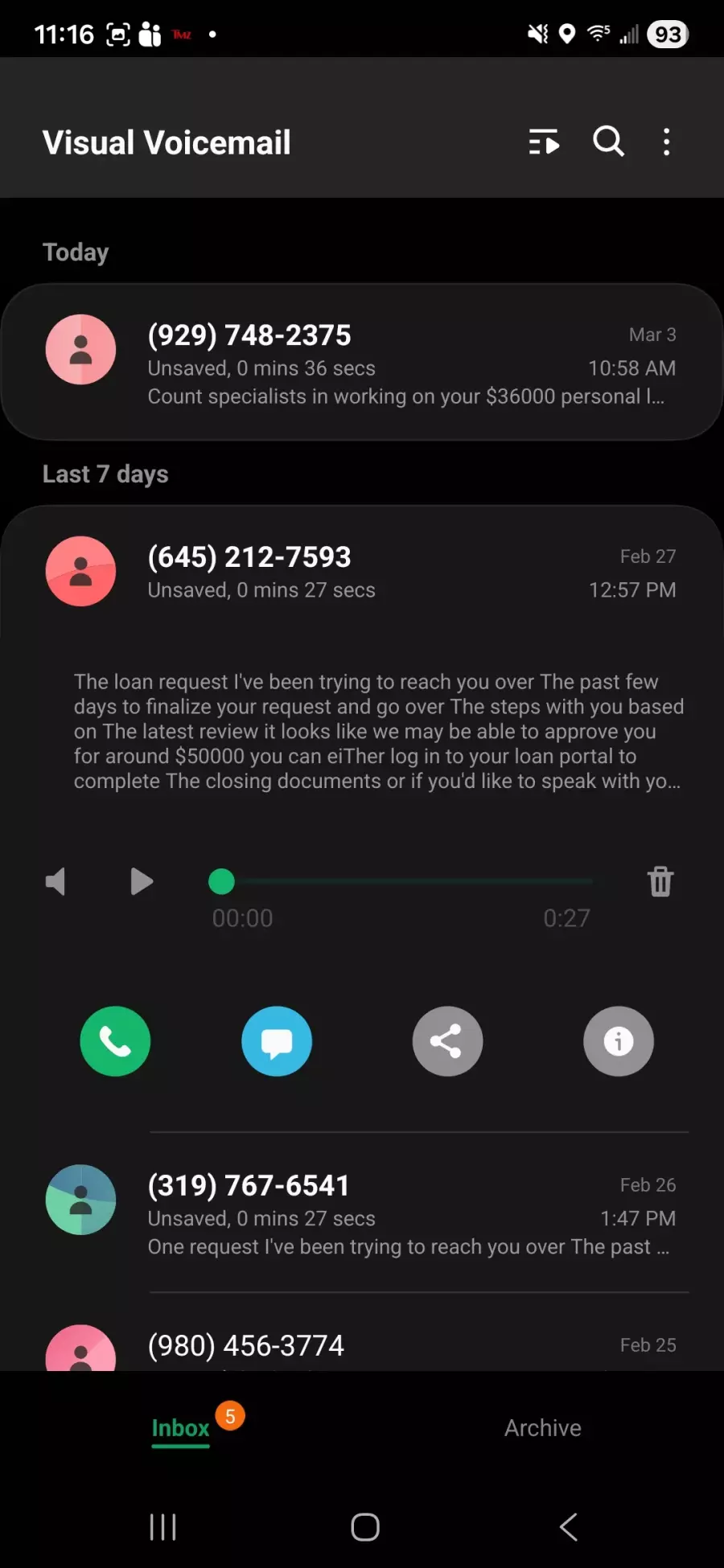Switch to the Archive tab
This screenshot has height=1568, width=724.
[542, 1427]
